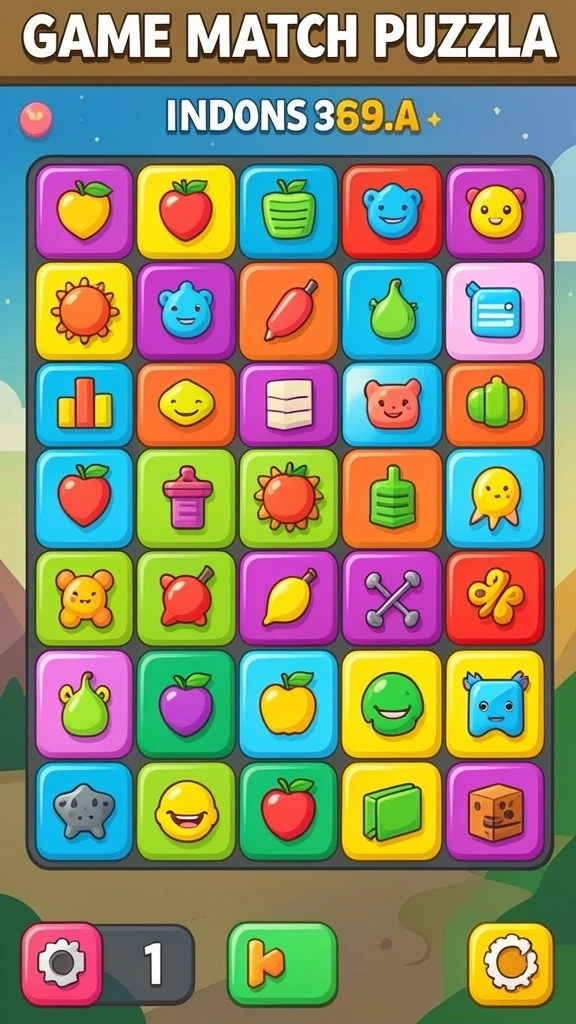Image resolution: width=576 pixels, height=1024 pixels.
Task: Tap the crossed bones tile
Action: [391, 597]
